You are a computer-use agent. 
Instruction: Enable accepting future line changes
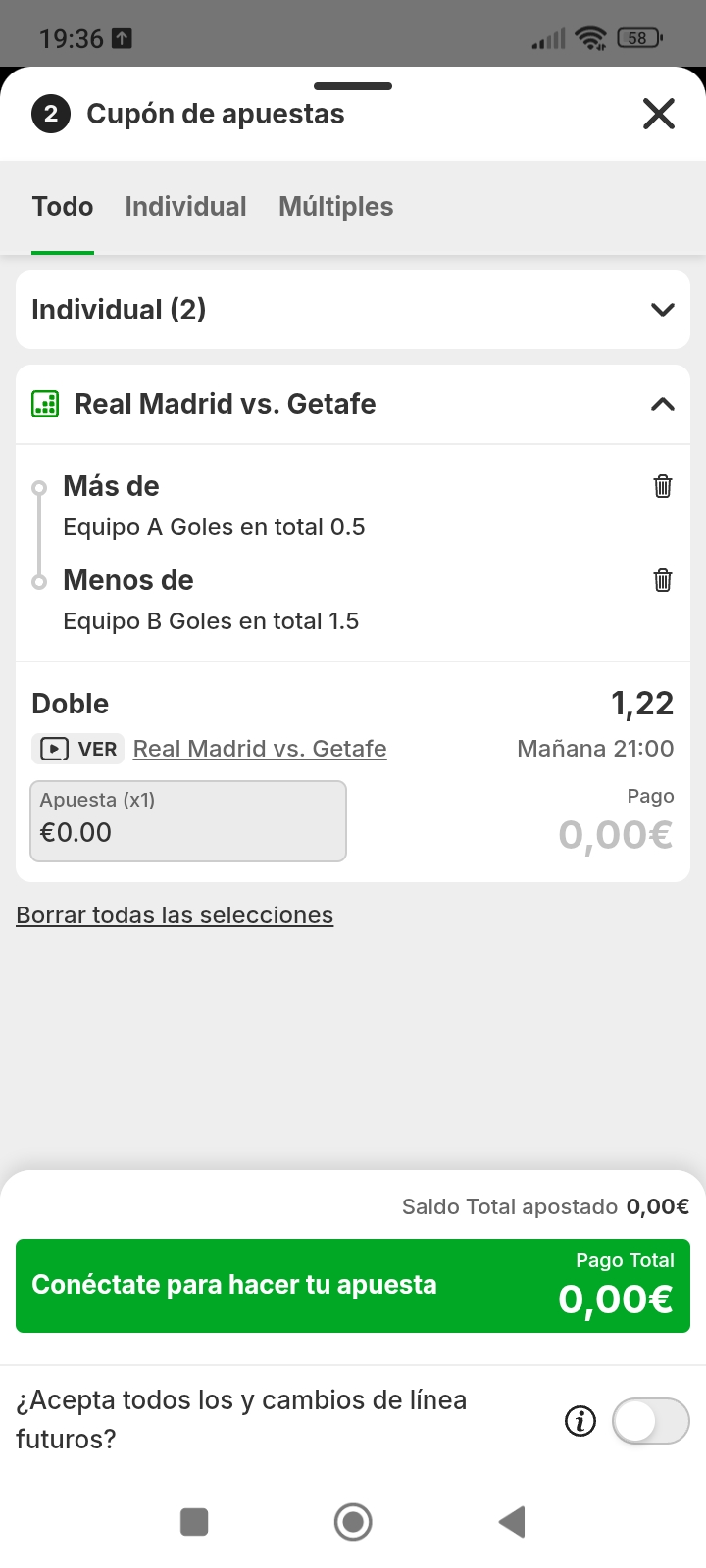pos(651,1420)
